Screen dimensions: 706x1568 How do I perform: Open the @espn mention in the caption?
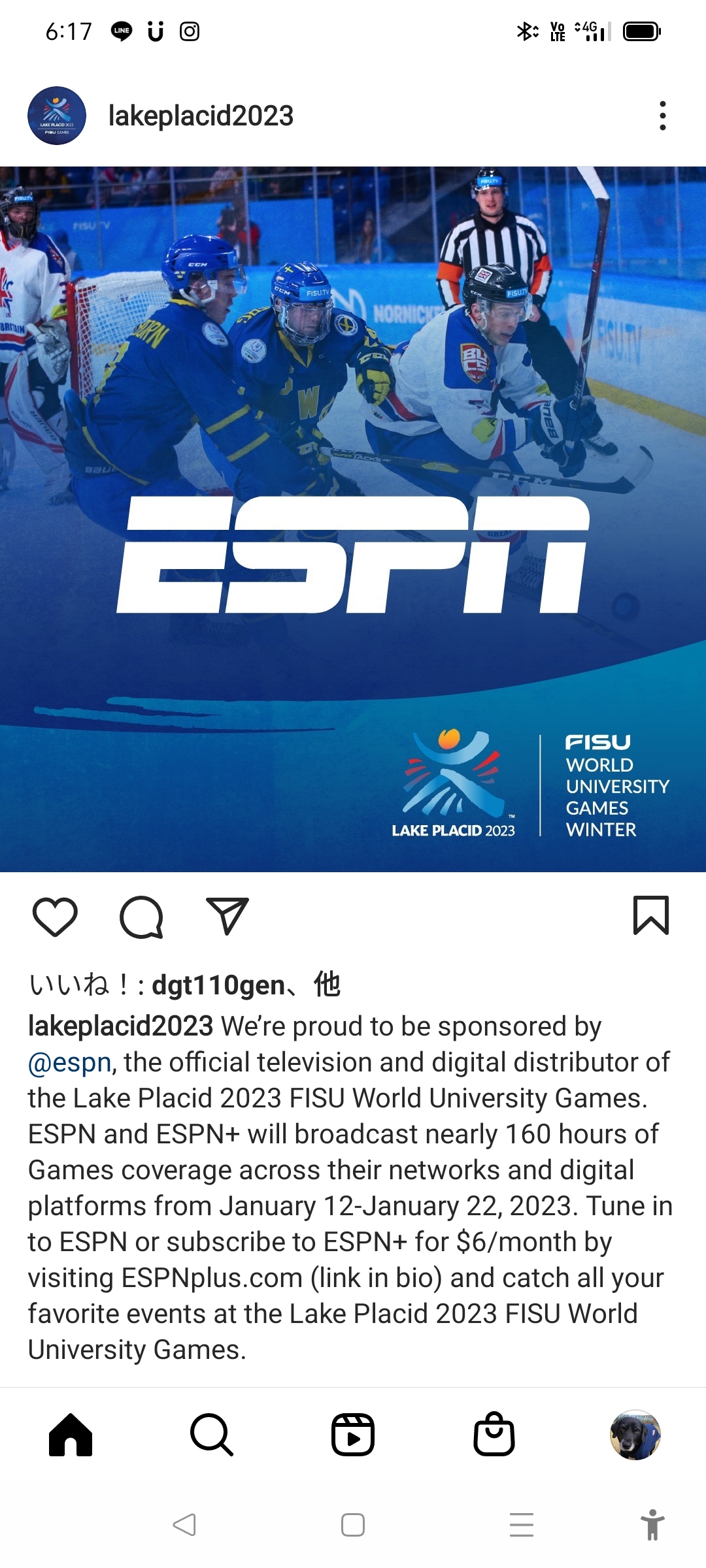coord(69,1063)
